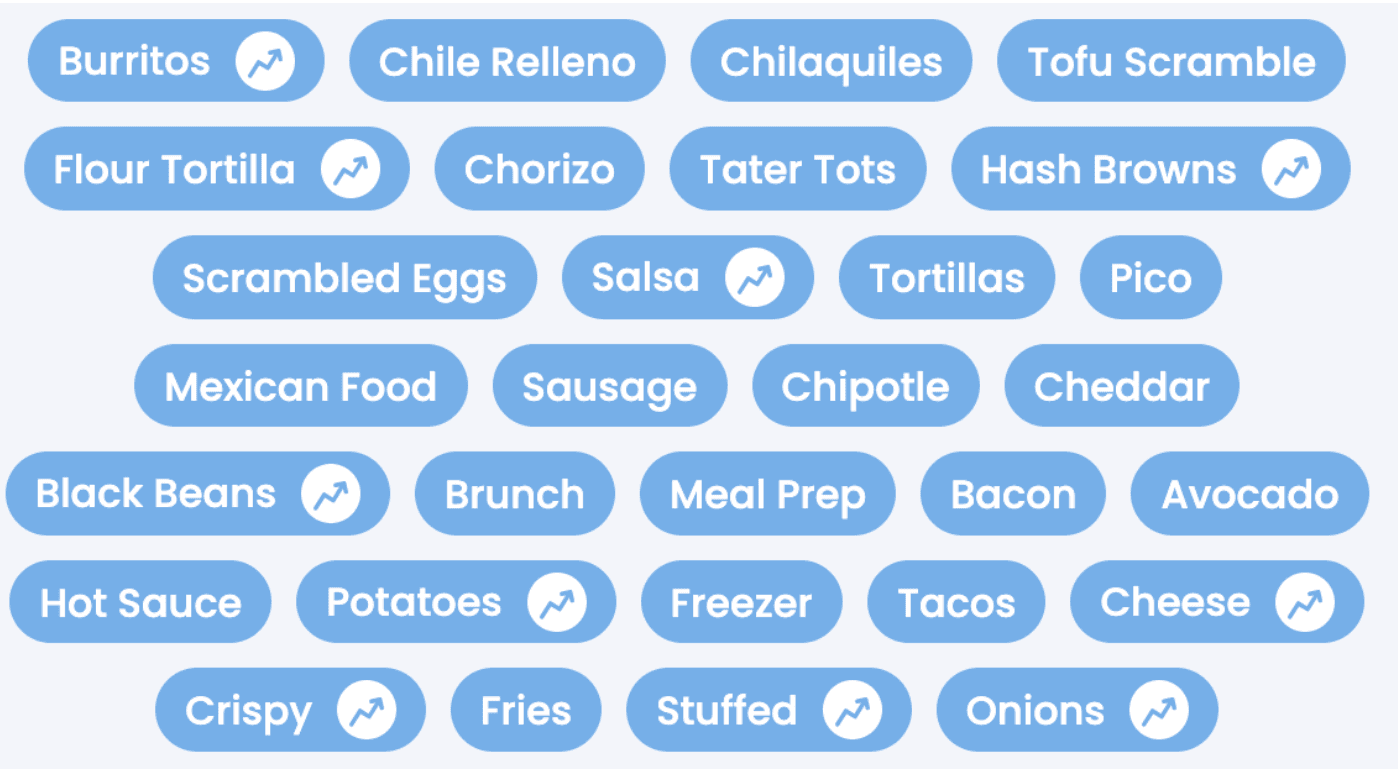Pick the Tater Tots chip
Image resolution: width=1398 pixels, height=770 pixels.
(797, 170)
